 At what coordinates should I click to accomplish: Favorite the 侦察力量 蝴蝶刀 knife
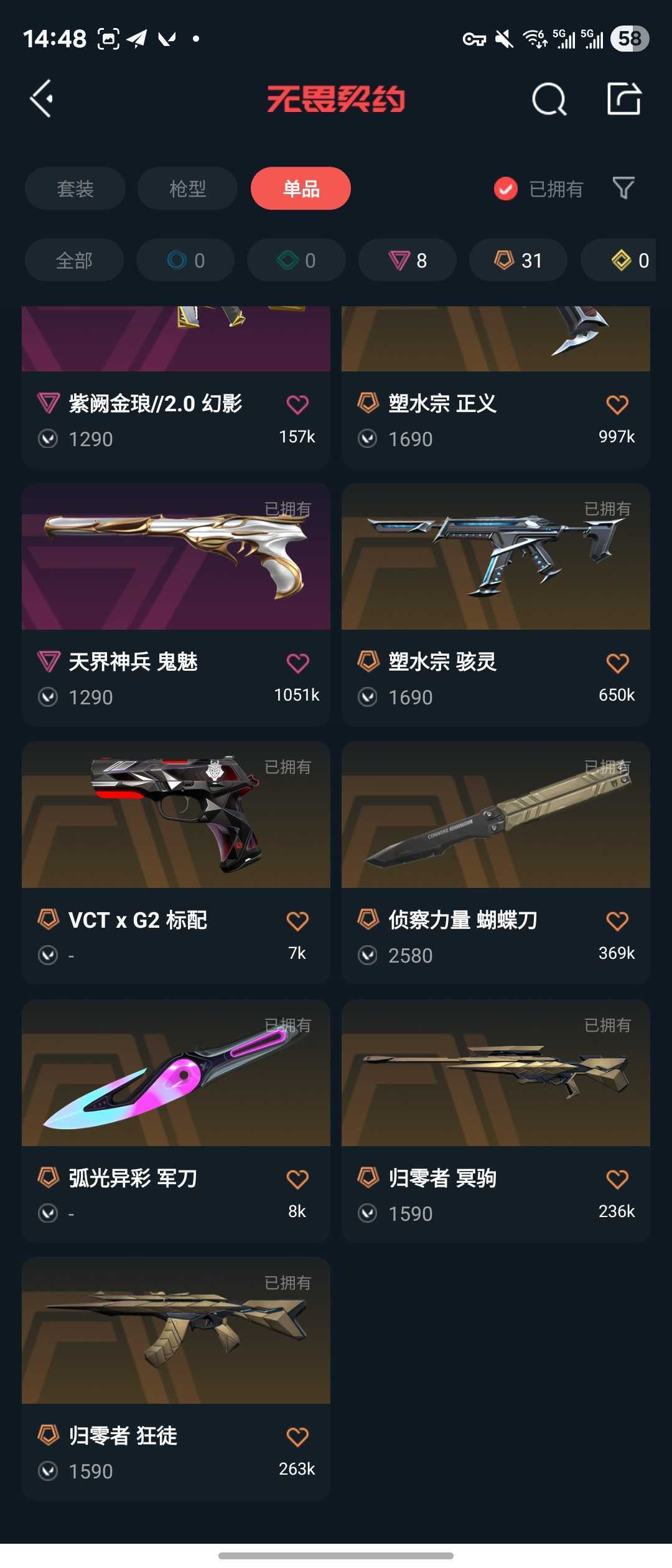click(x=617, y=921)
